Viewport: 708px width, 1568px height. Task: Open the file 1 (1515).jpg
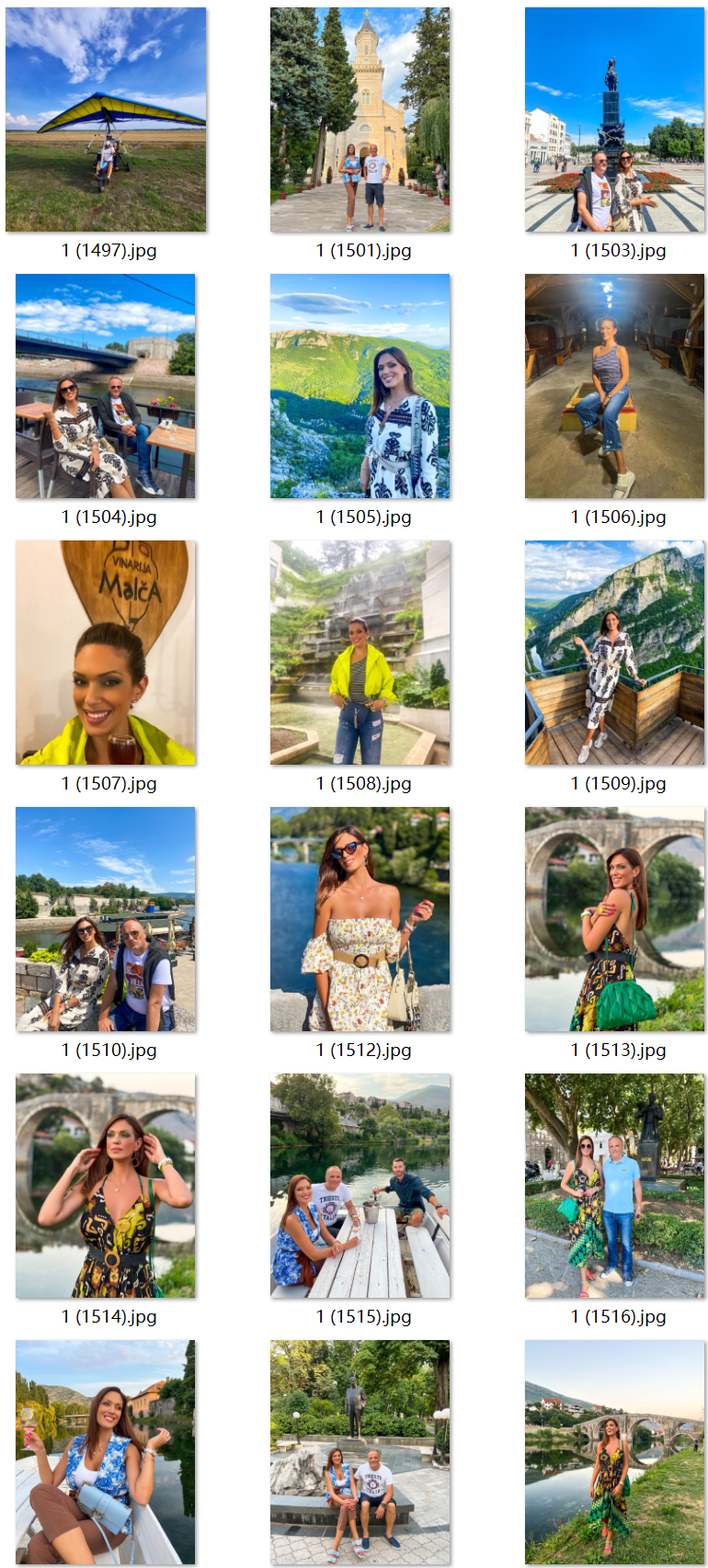coord(360,1186)
